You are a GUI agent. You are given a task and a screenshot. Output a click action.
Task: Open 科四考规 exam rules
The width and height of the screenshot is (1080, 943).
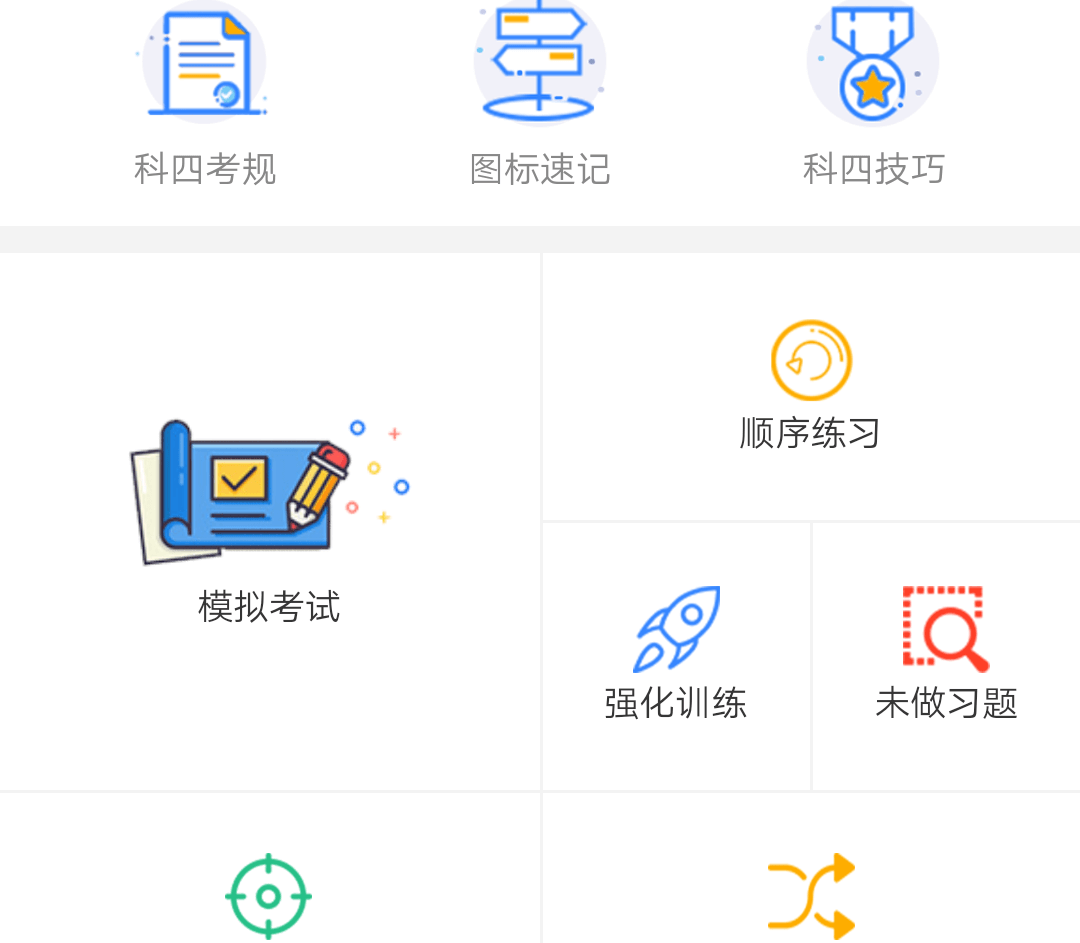pyautogui.click(x=205, y=100)
